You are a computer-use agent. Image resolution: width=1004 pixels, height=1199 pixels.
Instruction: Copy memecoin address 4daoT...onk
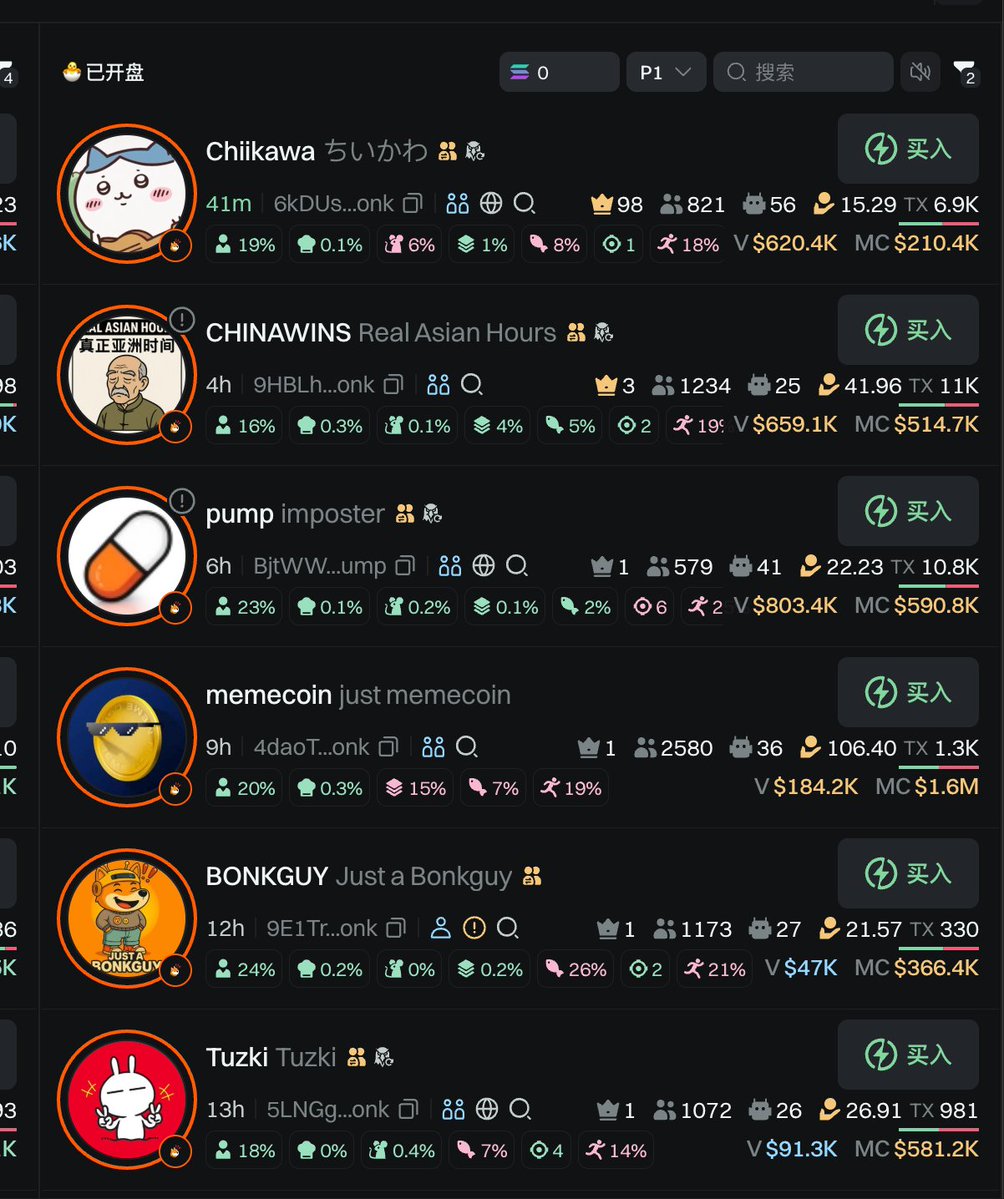coord(388,747)
